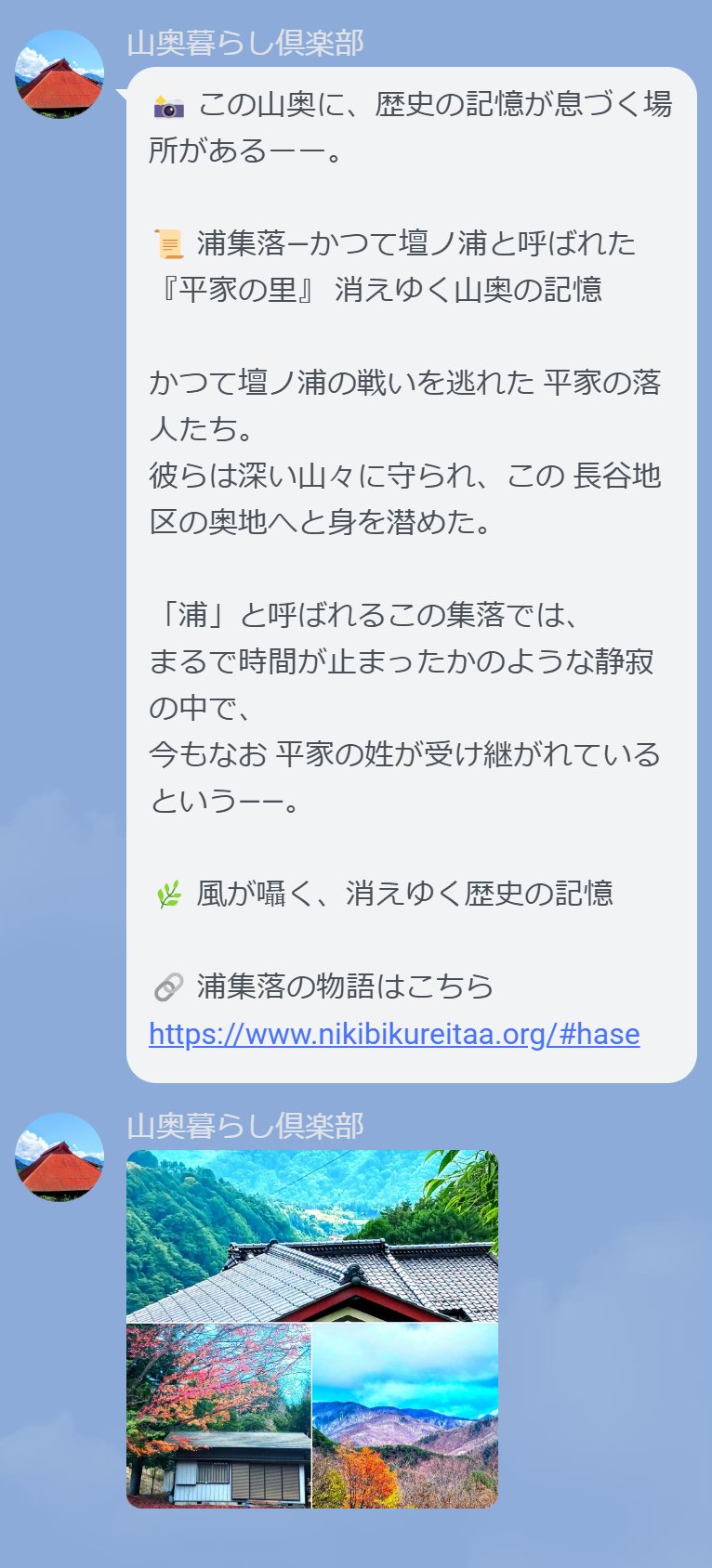
Task: Open 山奥暮らし倶楽部 avatar beside the text message
Action: point(59,74)
